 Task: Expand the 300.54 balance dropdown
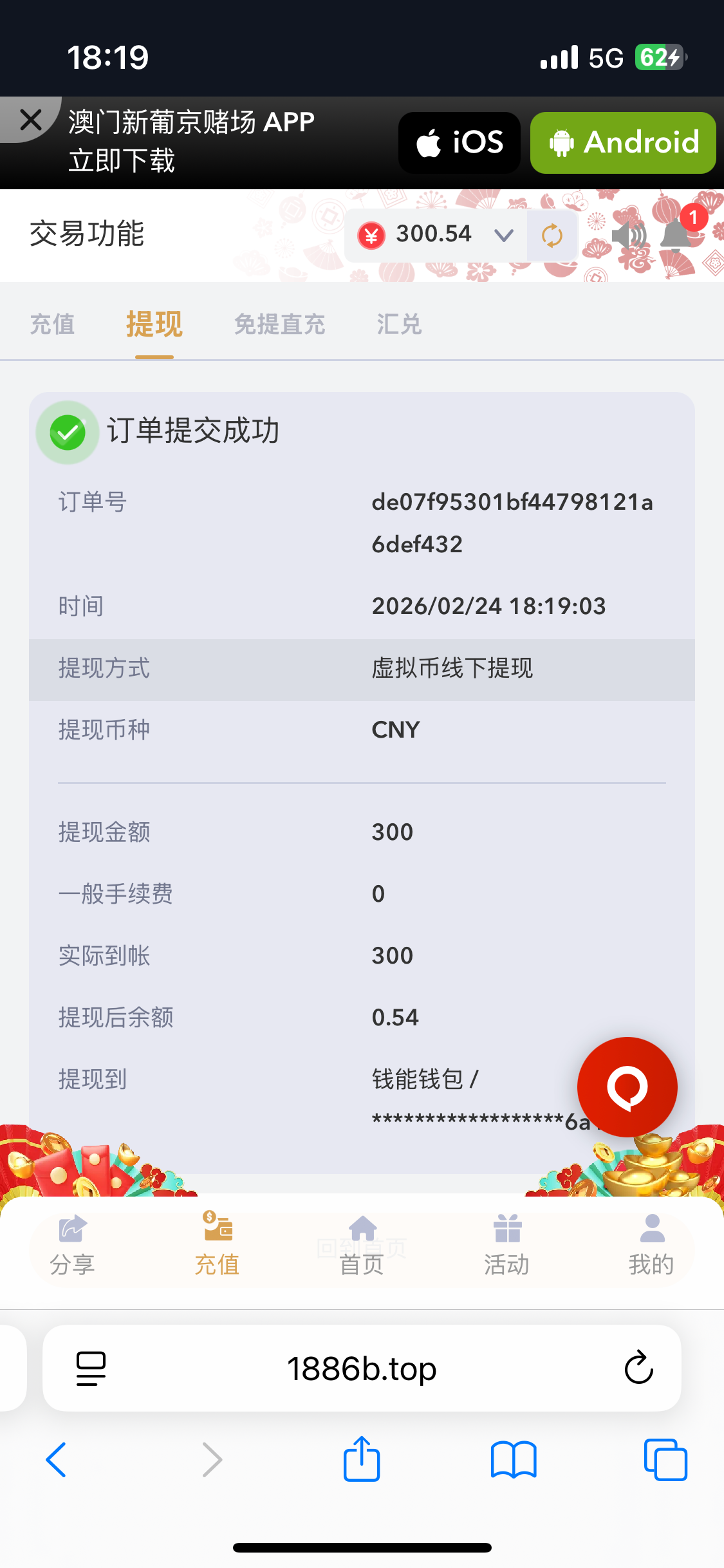click(x=503, y=236)
